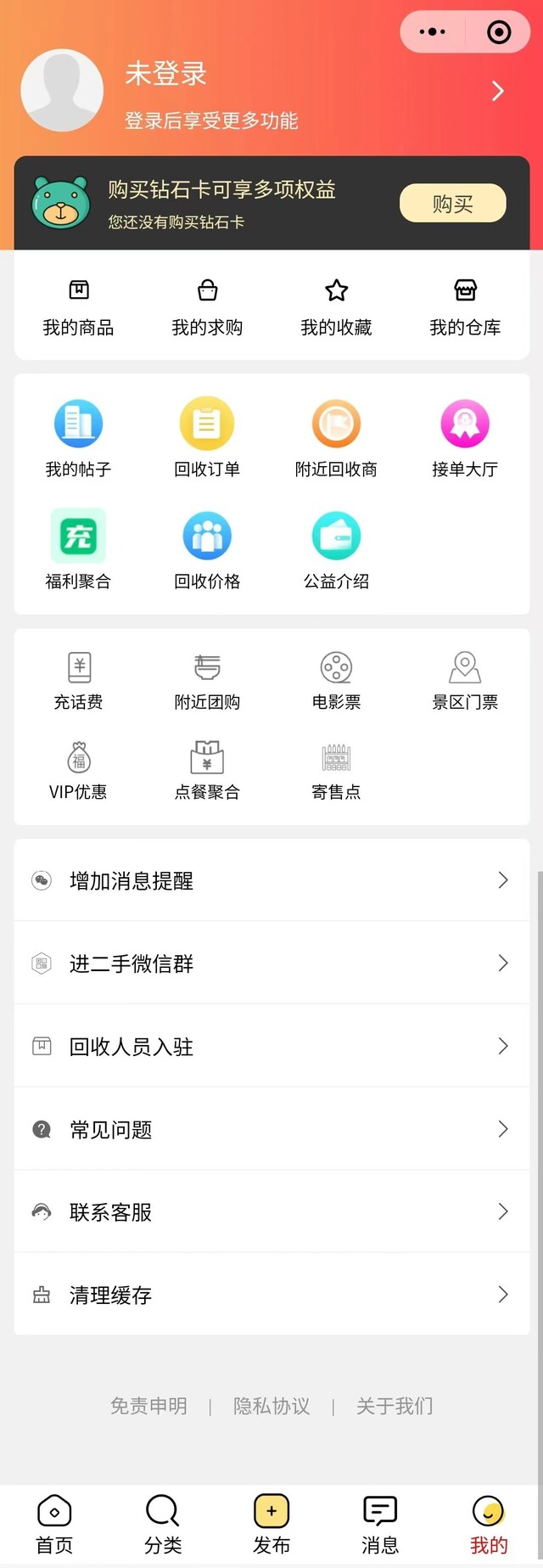The image size is (543, 1568).
Task: Select 充话费 service
Action: coord(78,680)
